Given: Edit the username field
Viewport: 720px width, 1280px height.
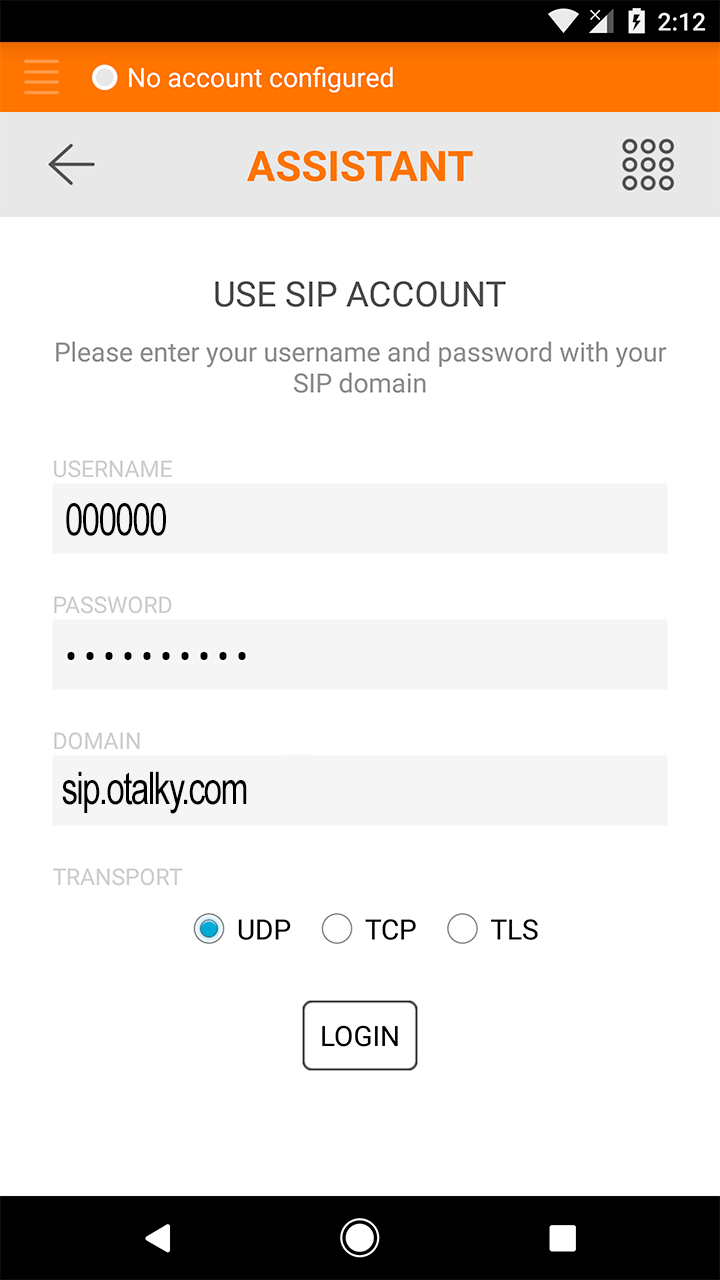Looking at the screenshot, I should pyautogui.click(x=360, y=518).
